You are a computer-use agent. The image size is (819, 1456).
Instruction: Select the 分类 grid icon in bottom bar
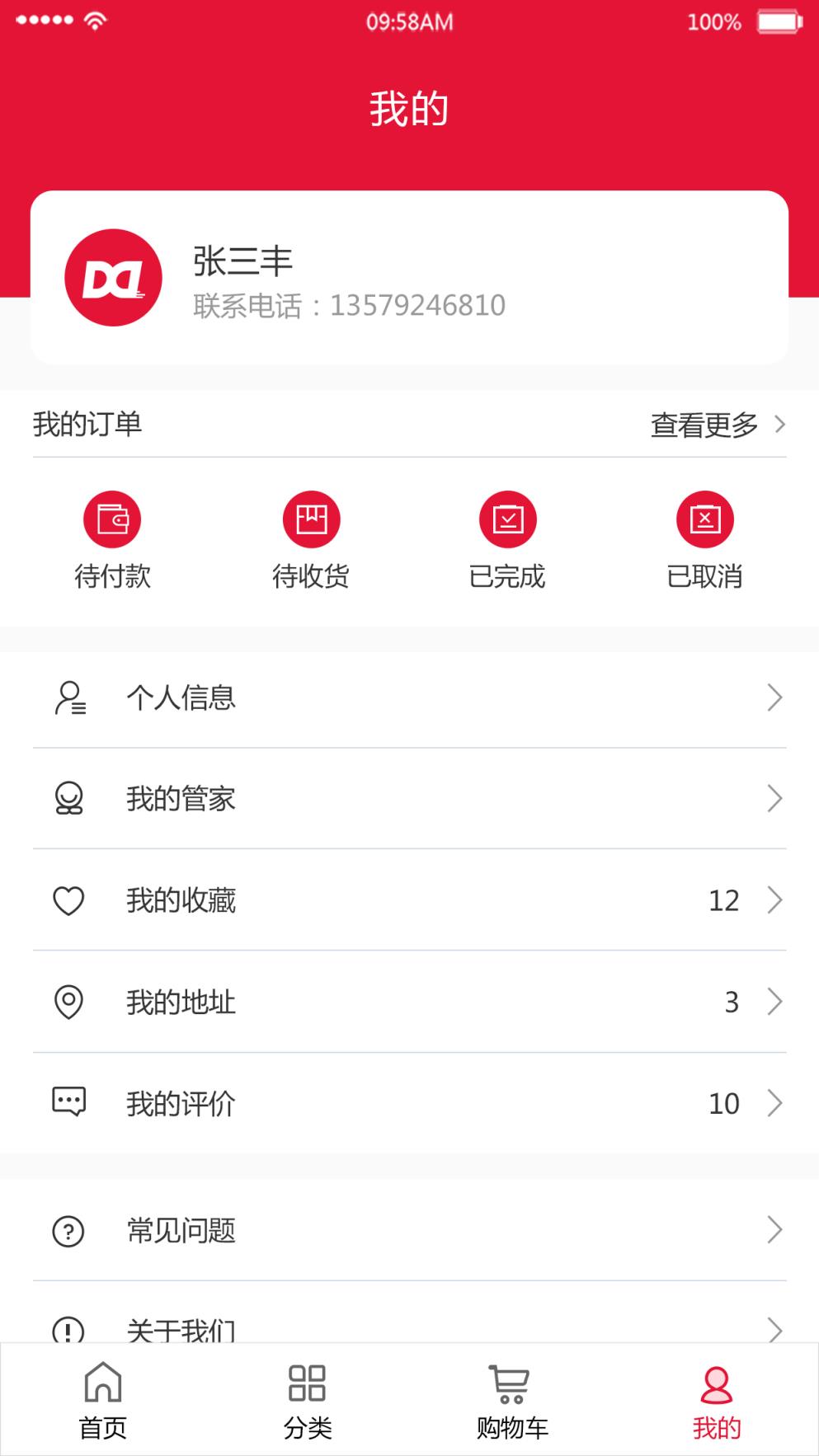[x=306, y=1386]
